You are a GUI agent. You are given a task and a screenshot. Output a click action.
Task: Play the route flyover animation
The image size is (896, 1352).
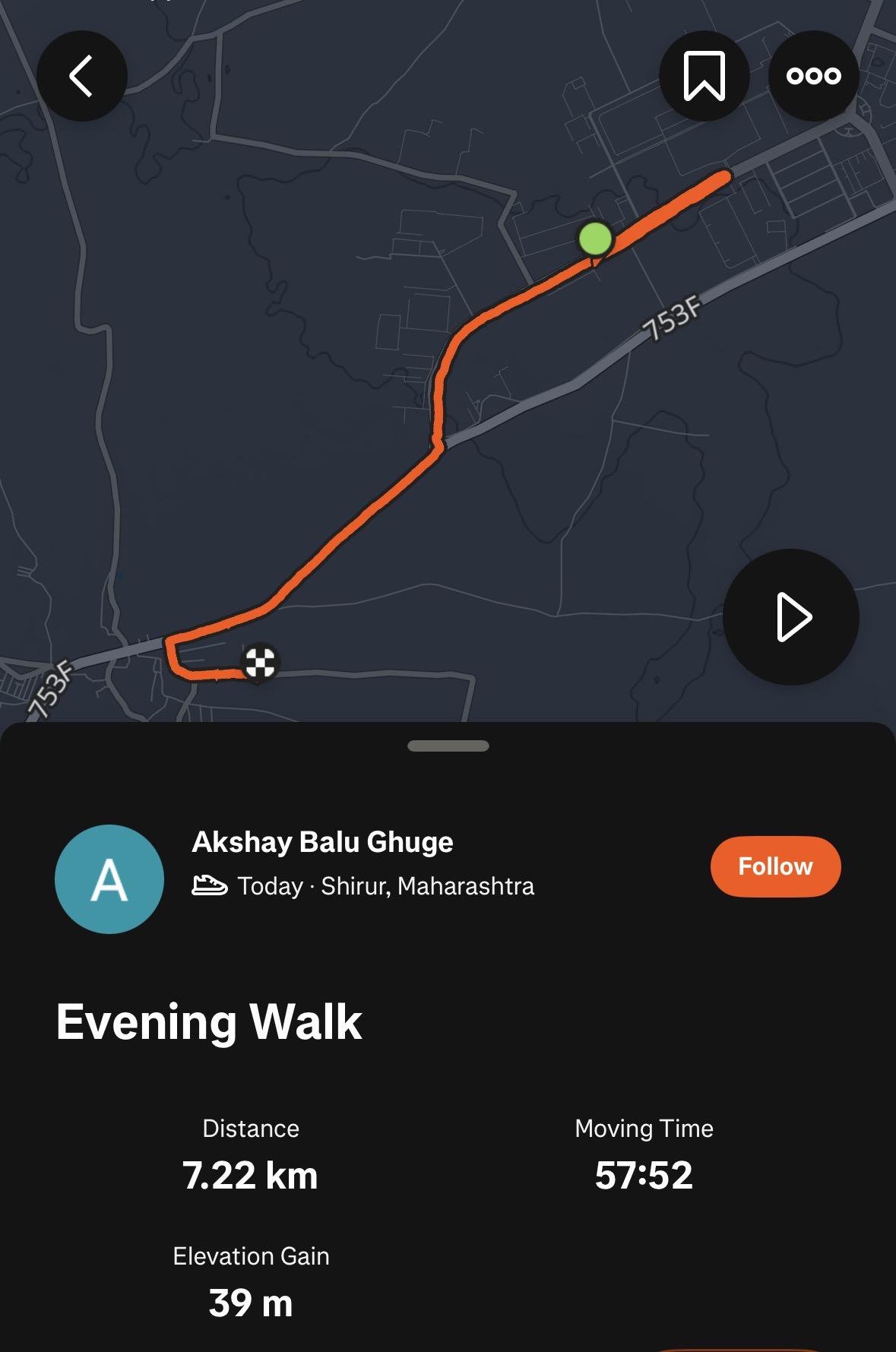coord(790,617)
